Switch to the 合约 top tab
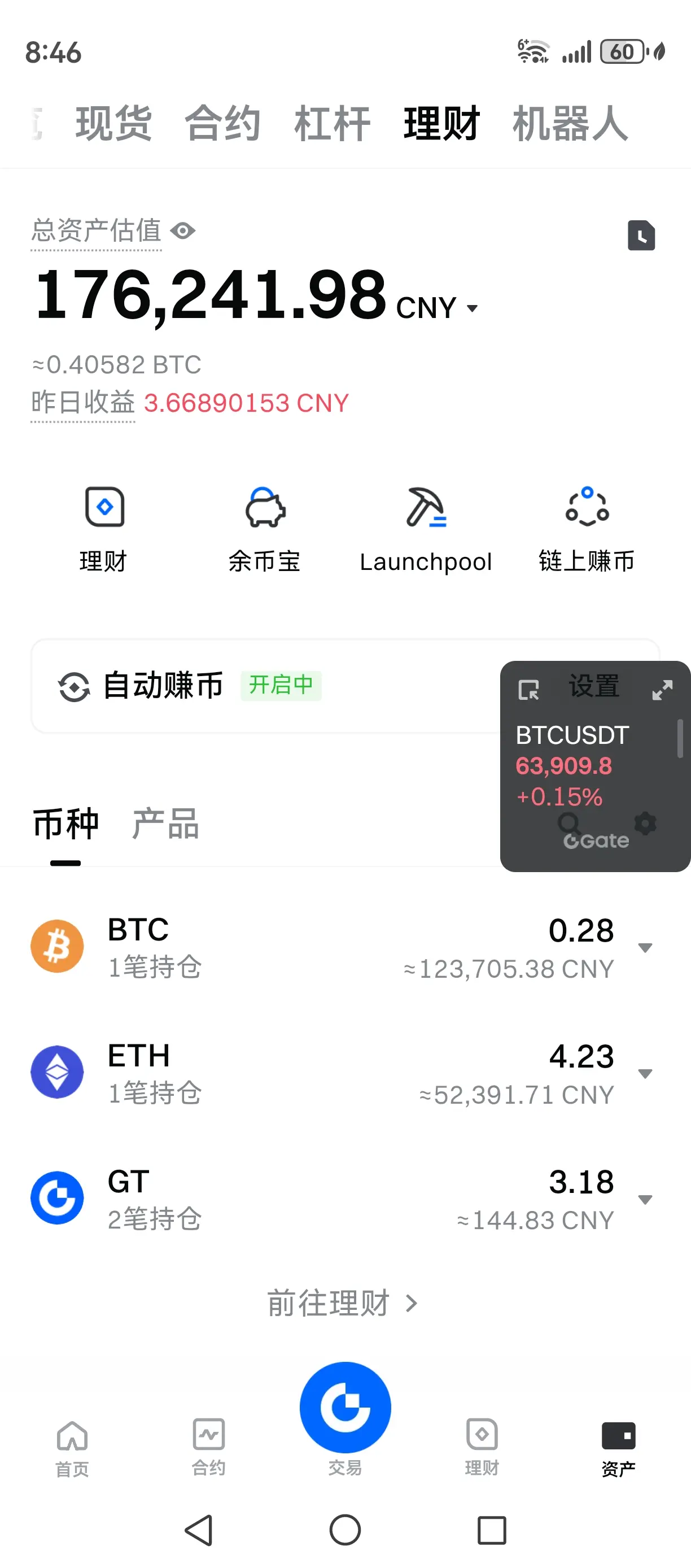Screen dimensions: 691x1568 pyautogui.click(x=222, y=124)
